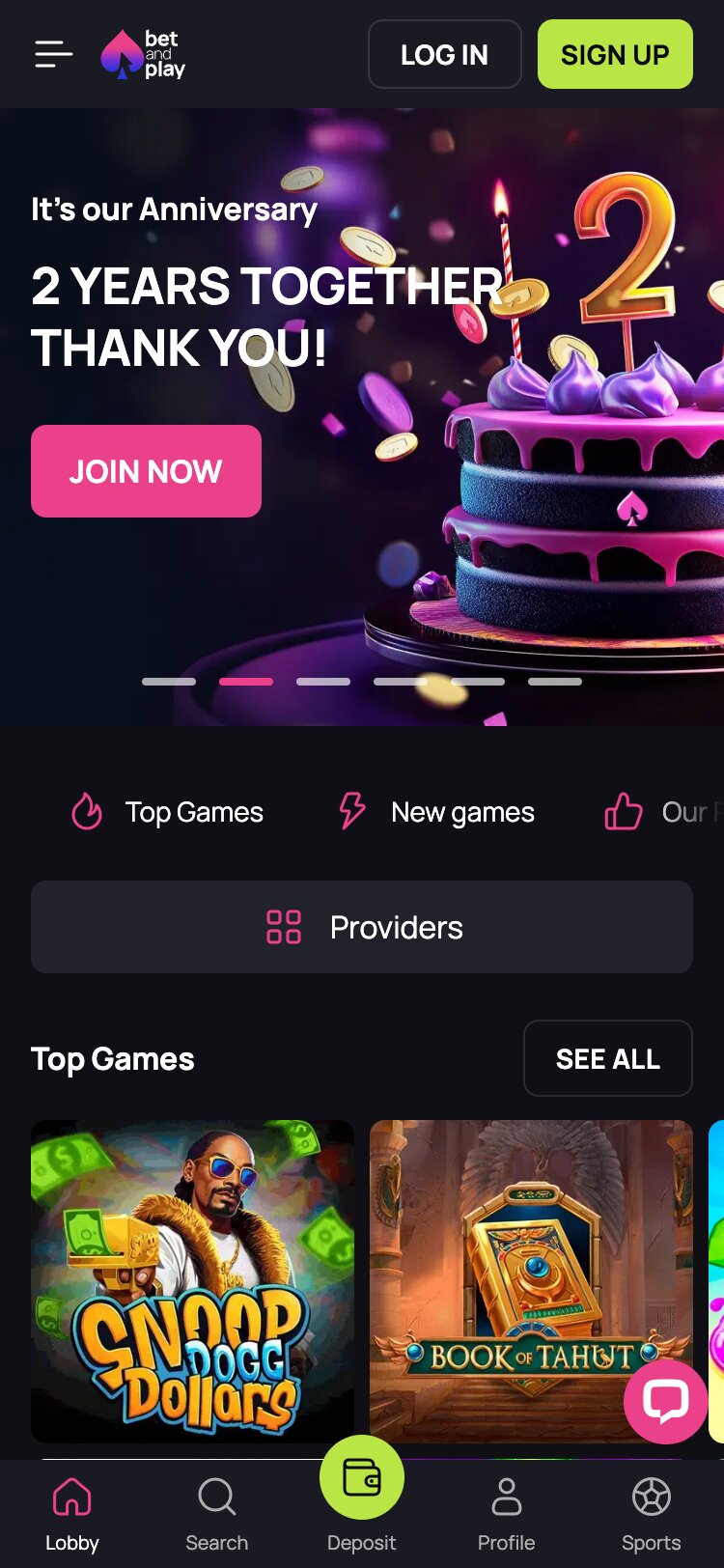Tap the Deposit wallet icon

[x=361, y=1476]
